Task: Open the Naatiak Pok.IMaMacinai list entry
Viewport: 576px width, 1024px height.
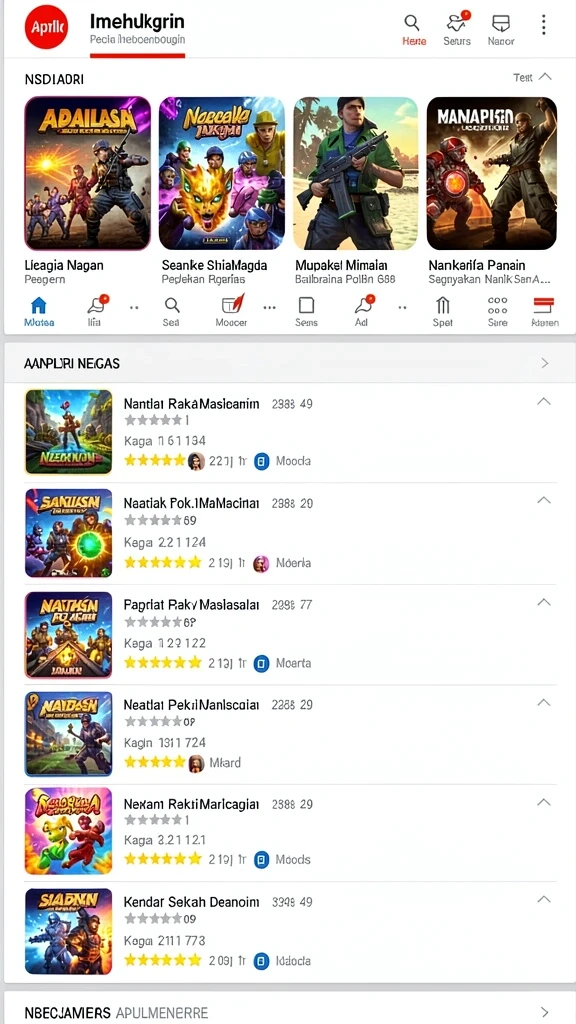Action: 291,534
